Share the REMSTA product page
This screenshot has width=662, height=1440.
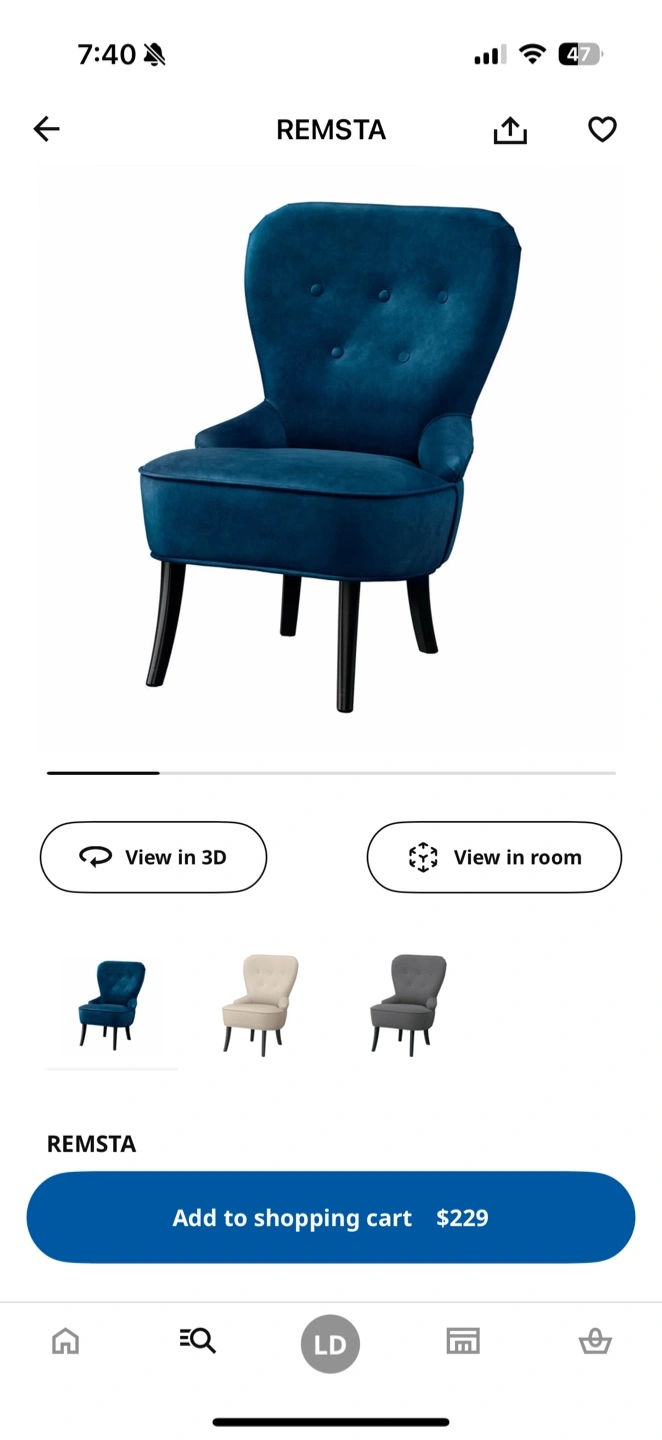510,129
